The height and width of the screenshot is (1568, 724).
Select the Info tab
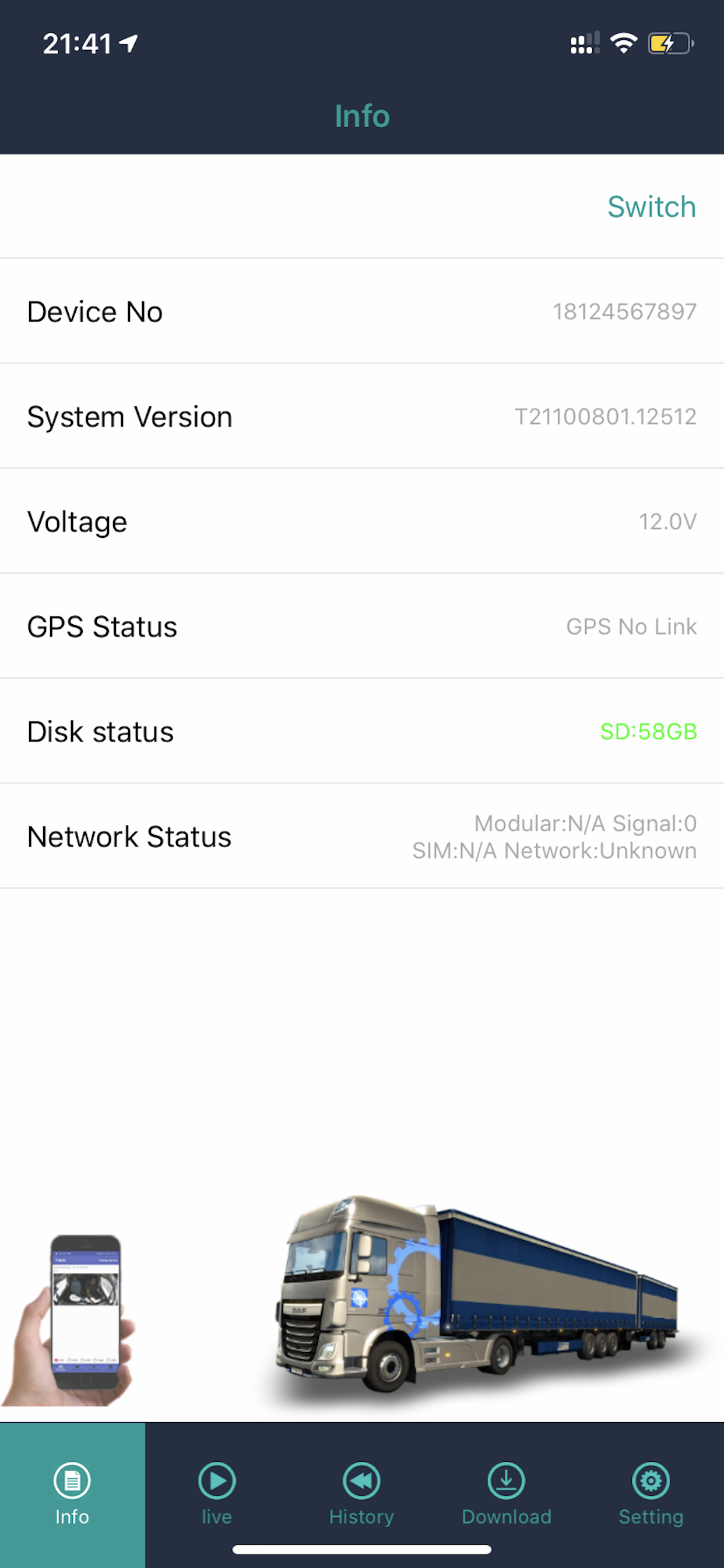click(72, 1494)
